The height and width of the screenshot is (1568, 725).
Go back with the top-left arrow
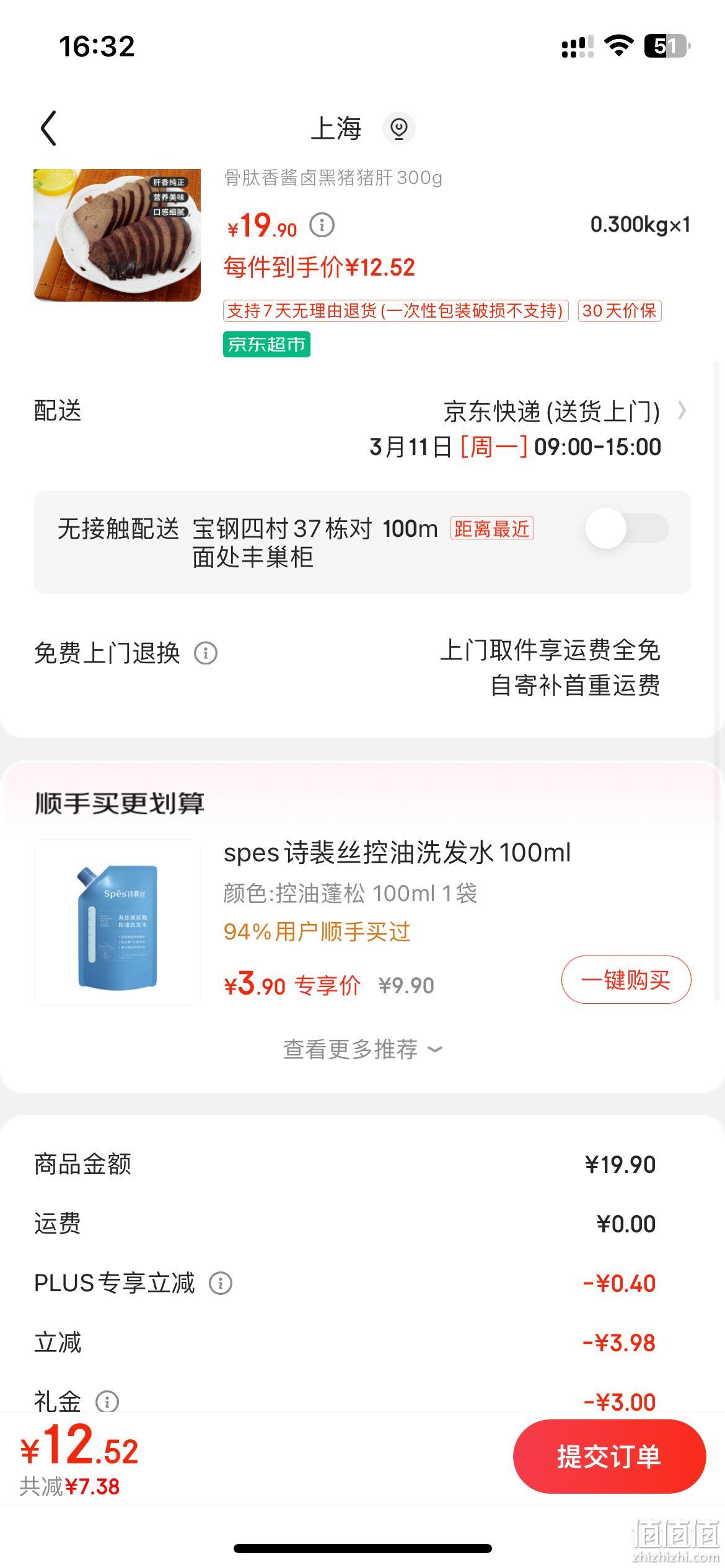tap(48, 128)
